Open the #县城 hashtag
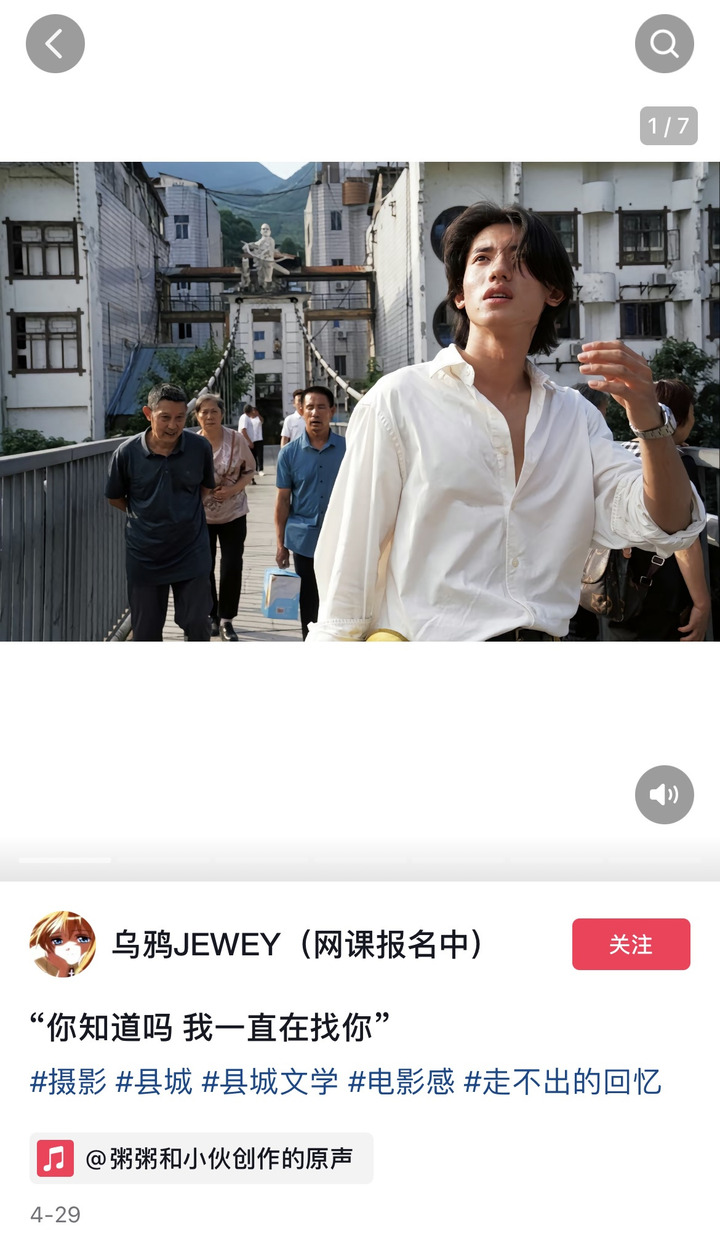The width and height of the screenshot is (720, 1258). [x=154, y=1081]
